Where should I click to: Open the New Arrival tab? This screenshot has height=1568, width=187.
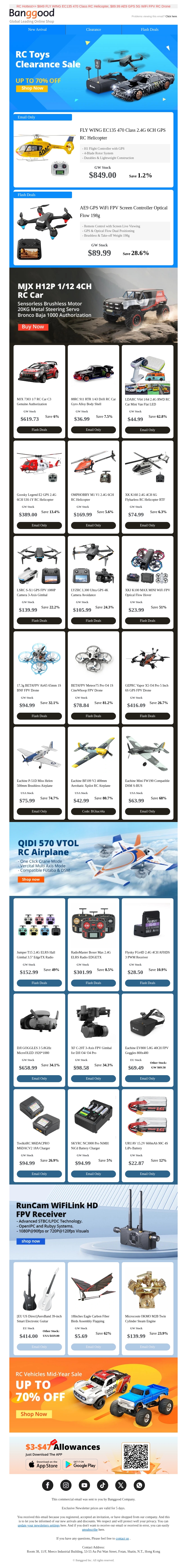[37, 29]
